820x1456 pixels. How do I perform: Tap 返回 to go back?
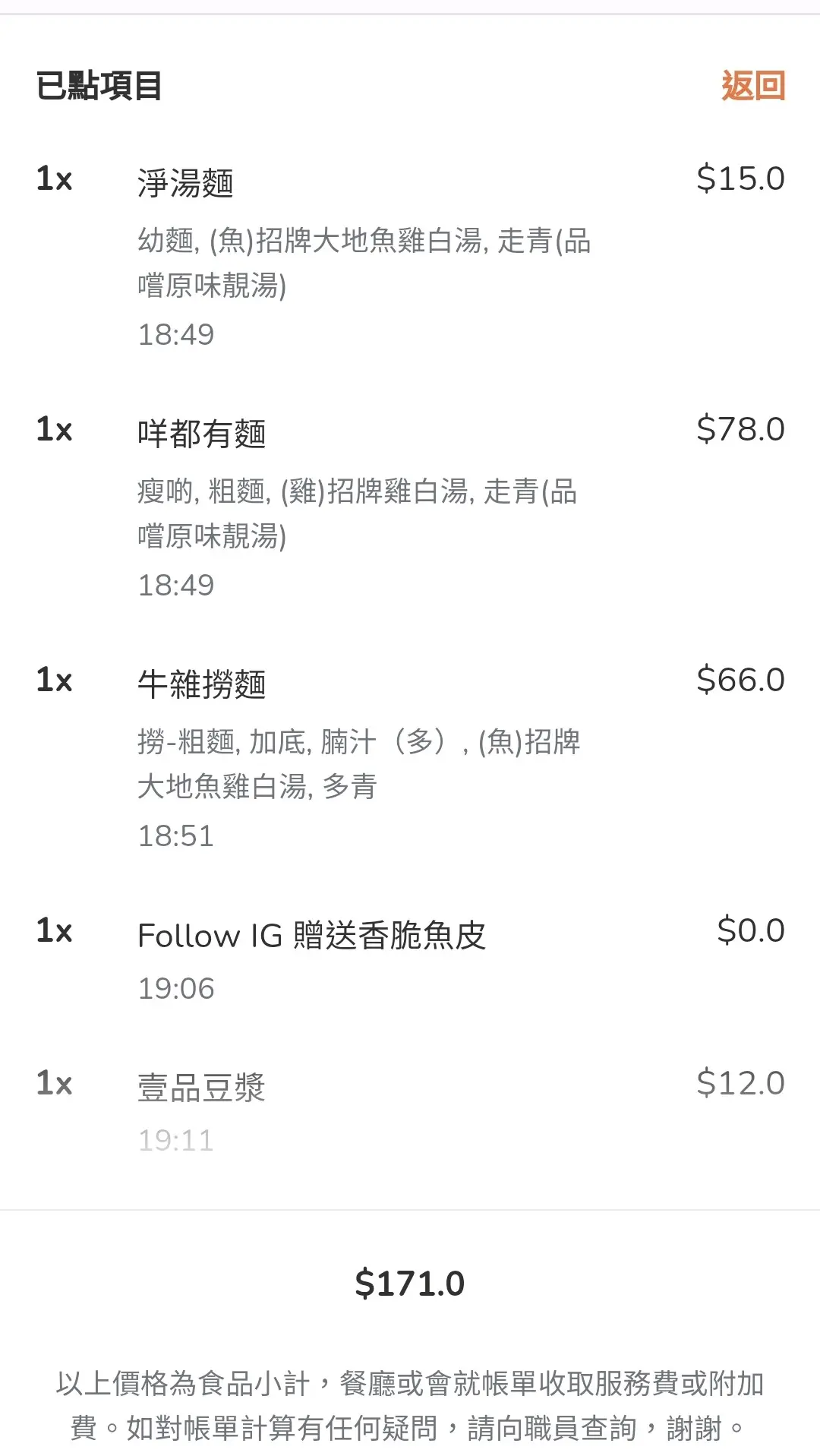tap(752, 86)
